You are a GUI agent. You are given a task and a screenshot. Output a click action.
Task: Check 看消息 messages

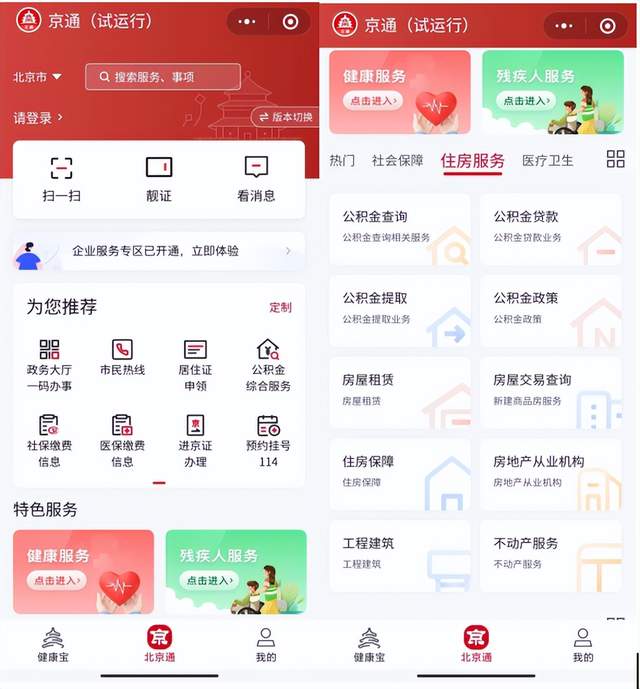(x=256, y=179)
